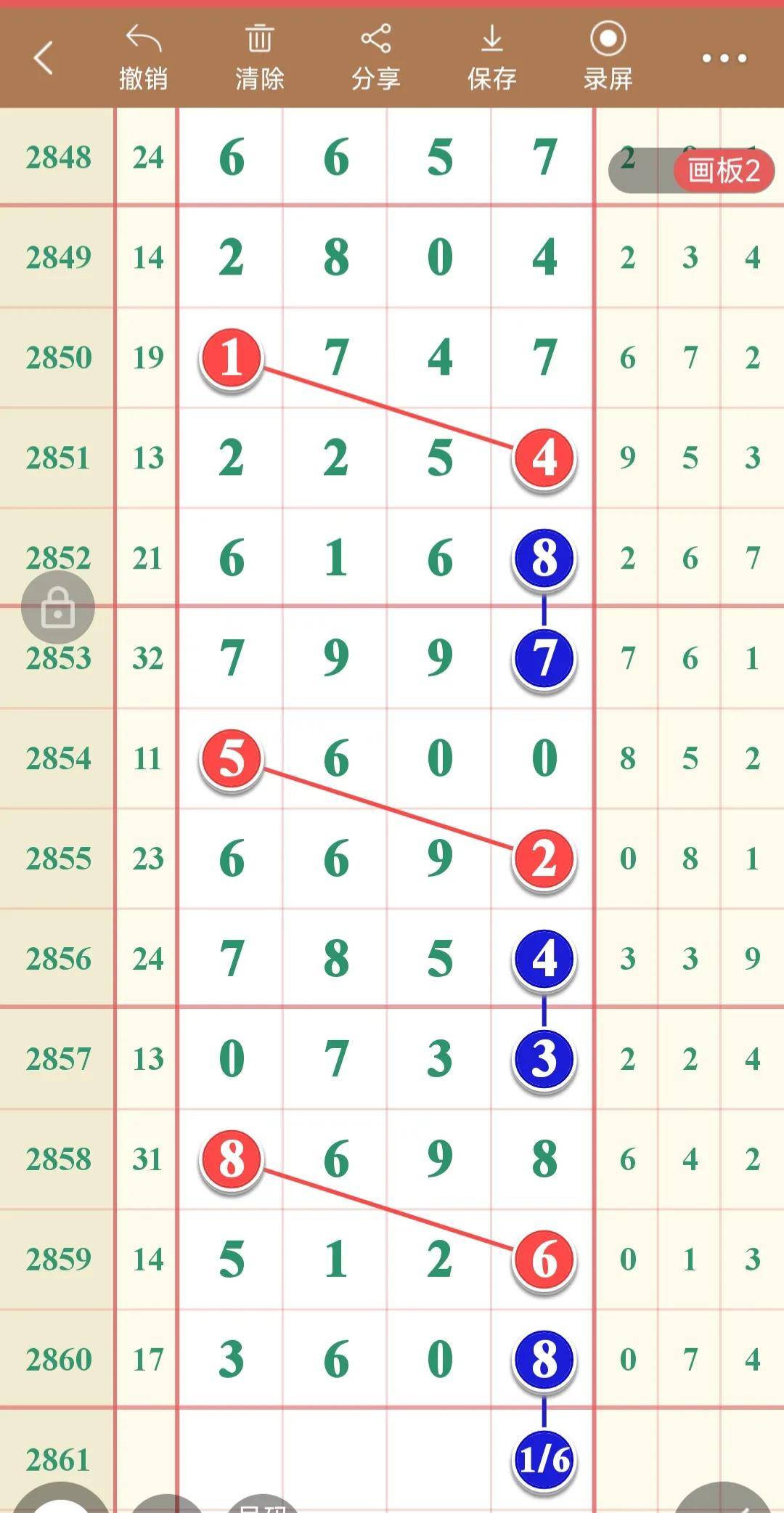This screenshot has height=1513, width=784.
Task: Go back using the top-left arrow
Action: [x=44, y=57]
